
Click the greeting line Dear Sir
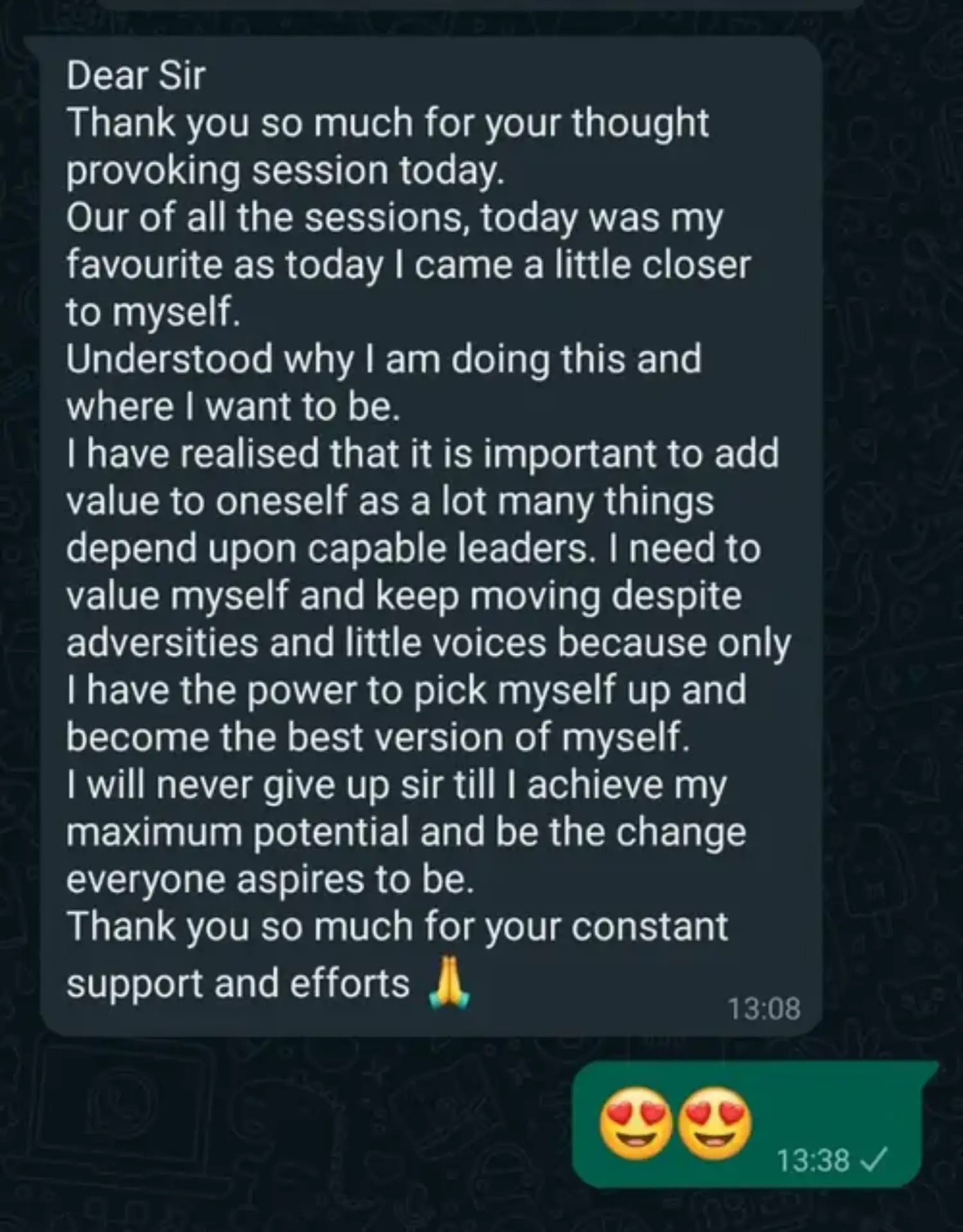pos(136,75)
